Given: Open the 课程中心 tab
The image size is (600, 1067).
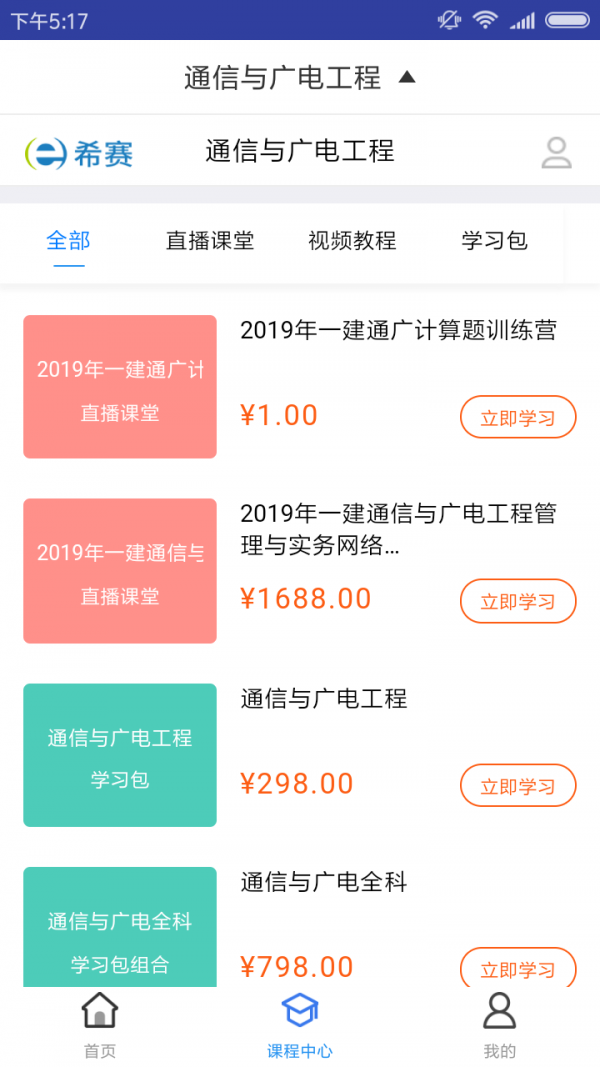Looking at the screenshot, I should click(300, 1027).
